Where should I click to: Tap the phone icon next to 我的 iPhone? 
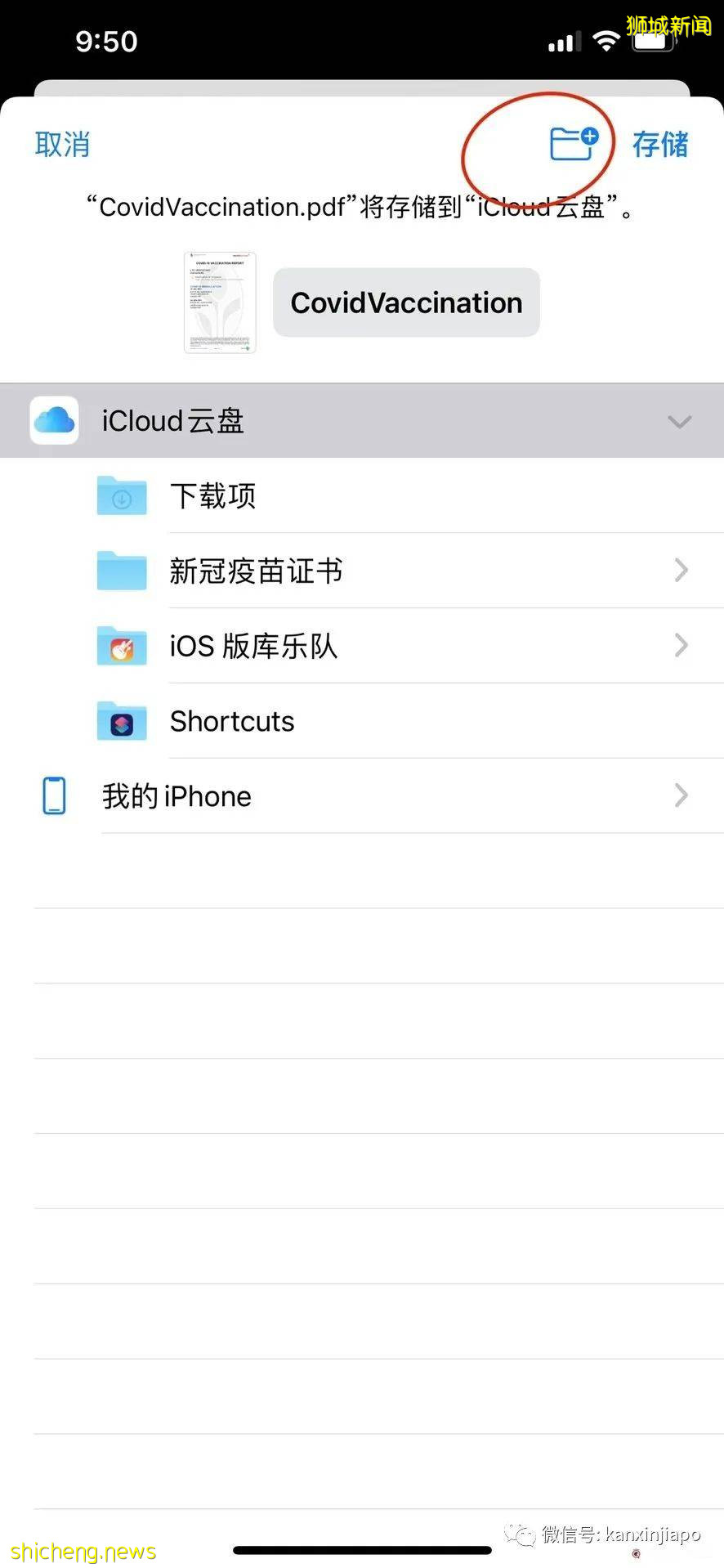[54, 795]
